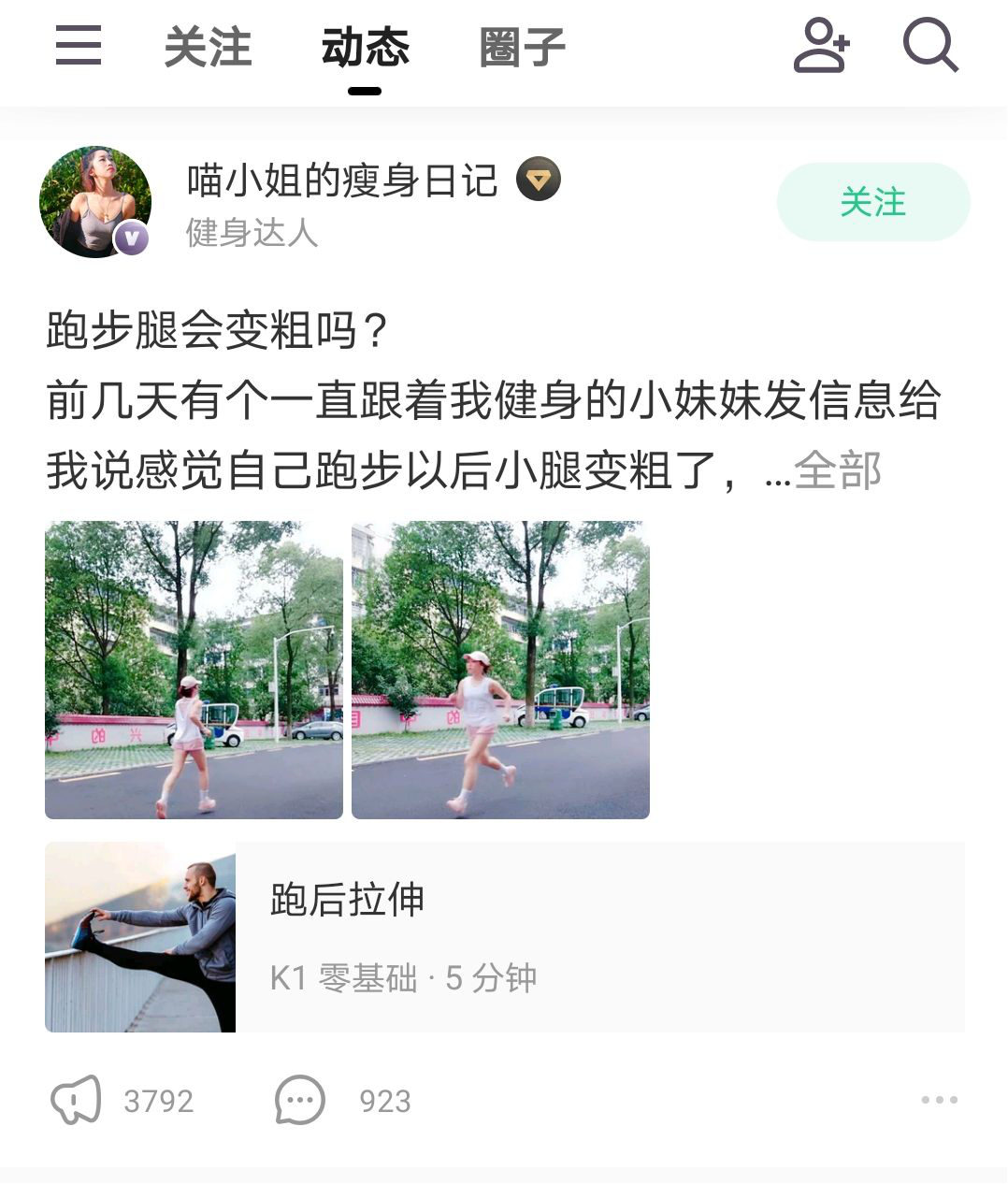The image size is (1008, 1184).
Task: Expand the post with 全部
Action: click(839, 472)
